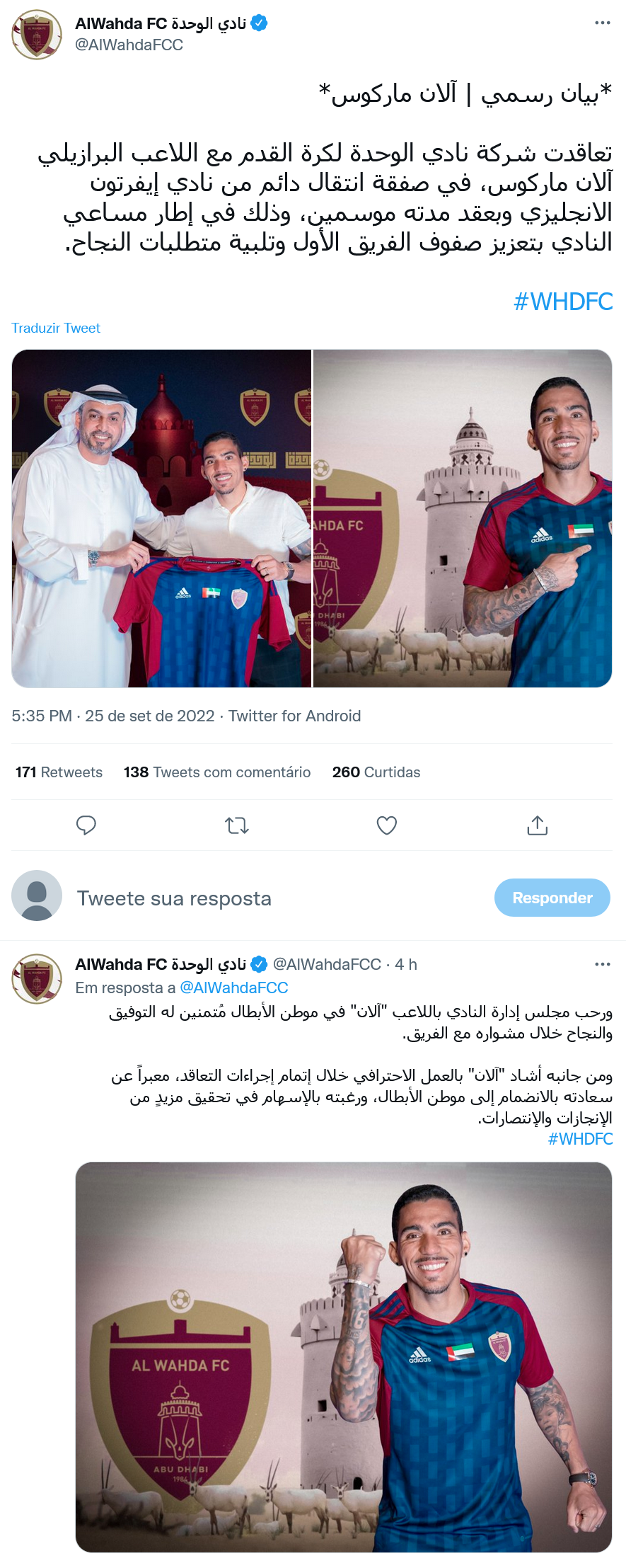Open Twitter for Android source link

pos(294,716)
